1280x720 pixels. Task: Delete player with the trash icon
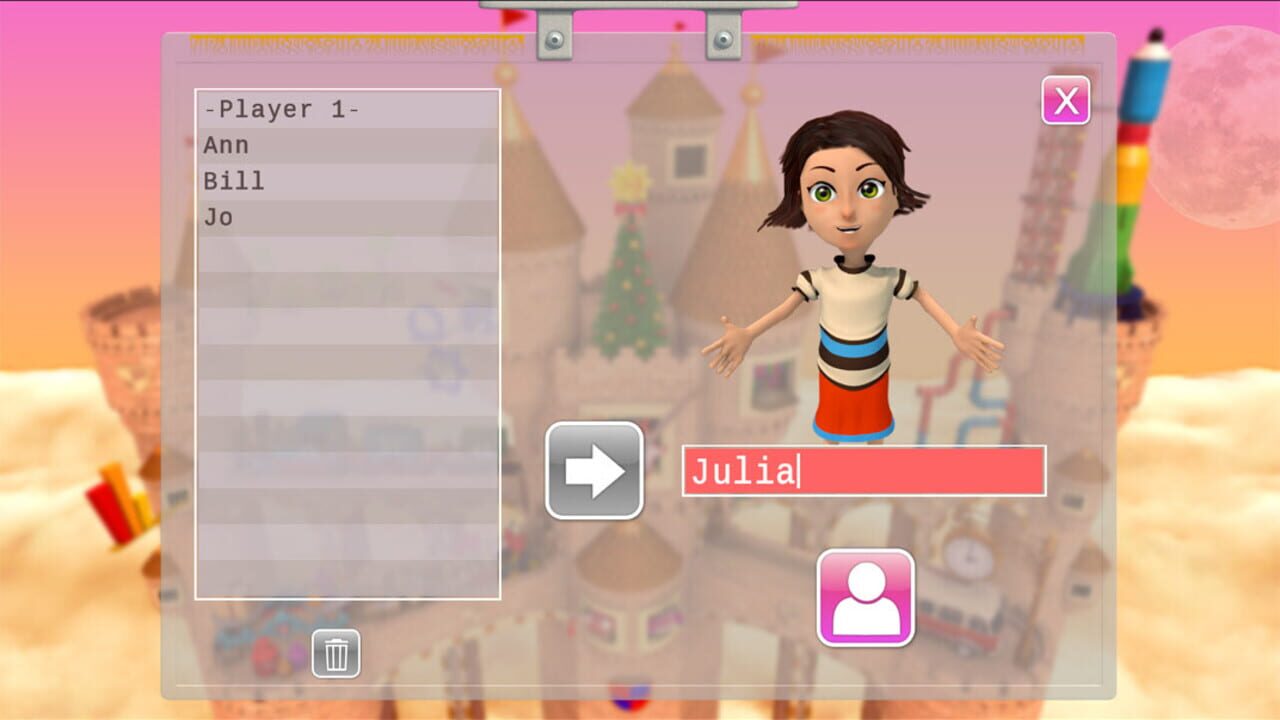click(x=336, y=654)
